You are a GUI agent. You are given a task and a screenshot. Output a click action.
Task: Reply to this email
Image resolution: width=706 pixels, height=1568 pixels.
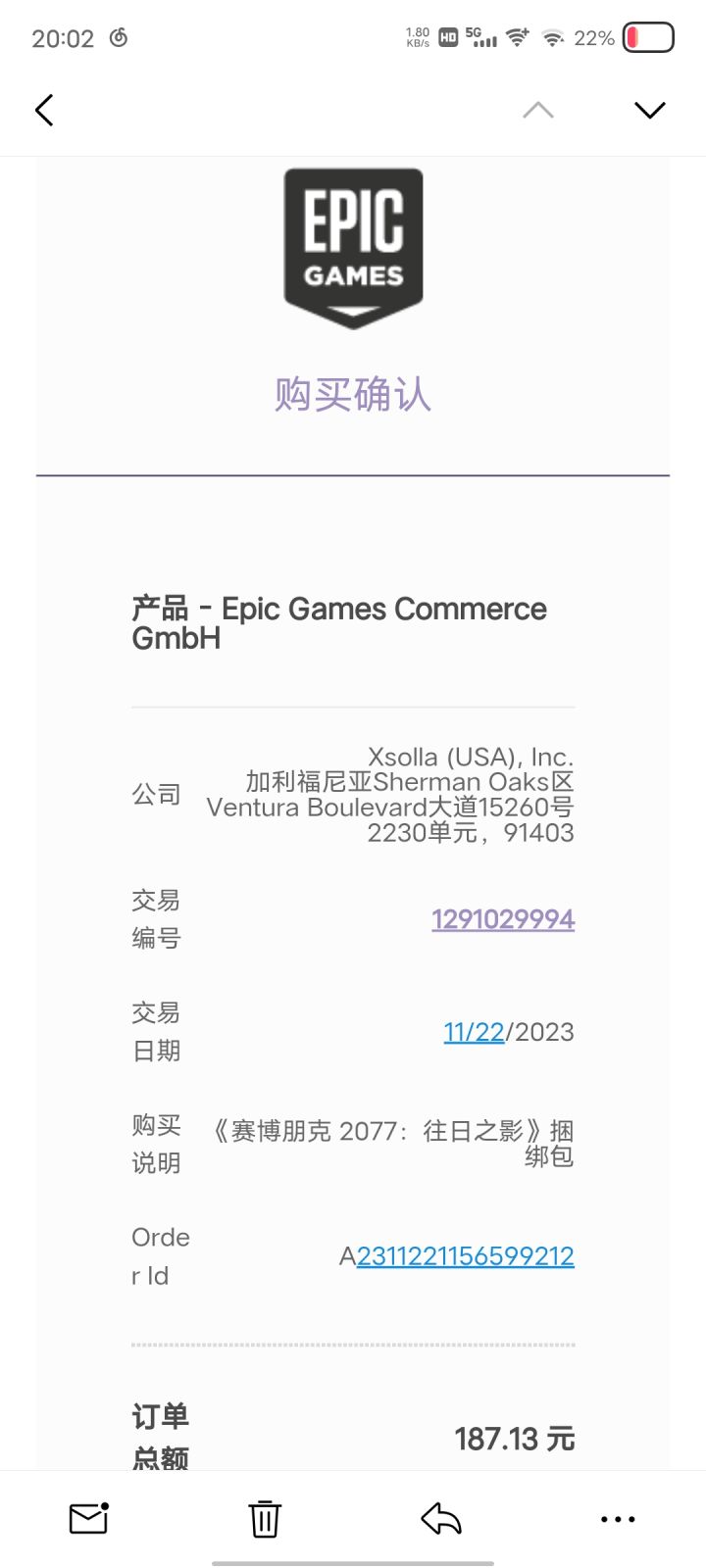coord(441,1518)
